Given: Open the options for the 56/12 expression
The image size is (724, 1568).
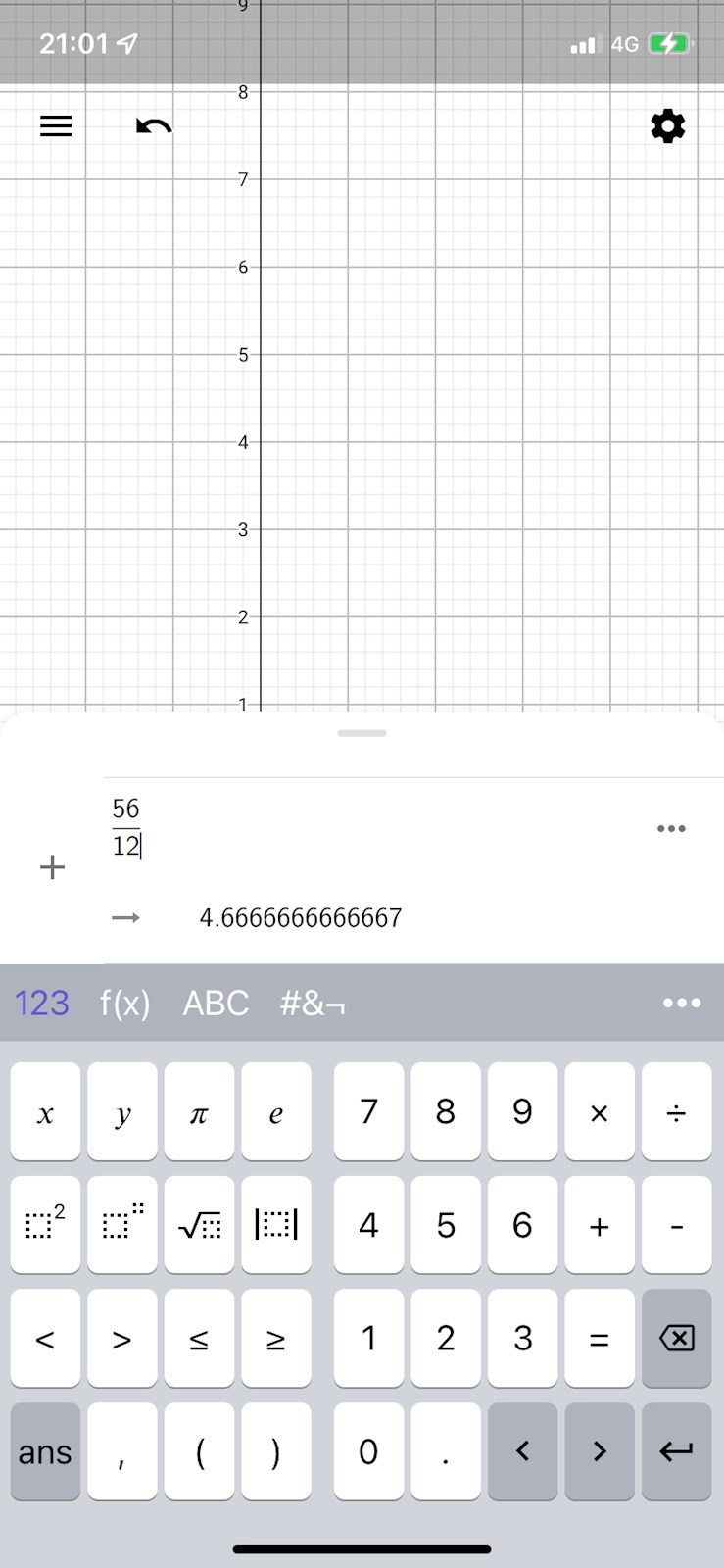Looking at the screenshot, I should tap(671, 829).
